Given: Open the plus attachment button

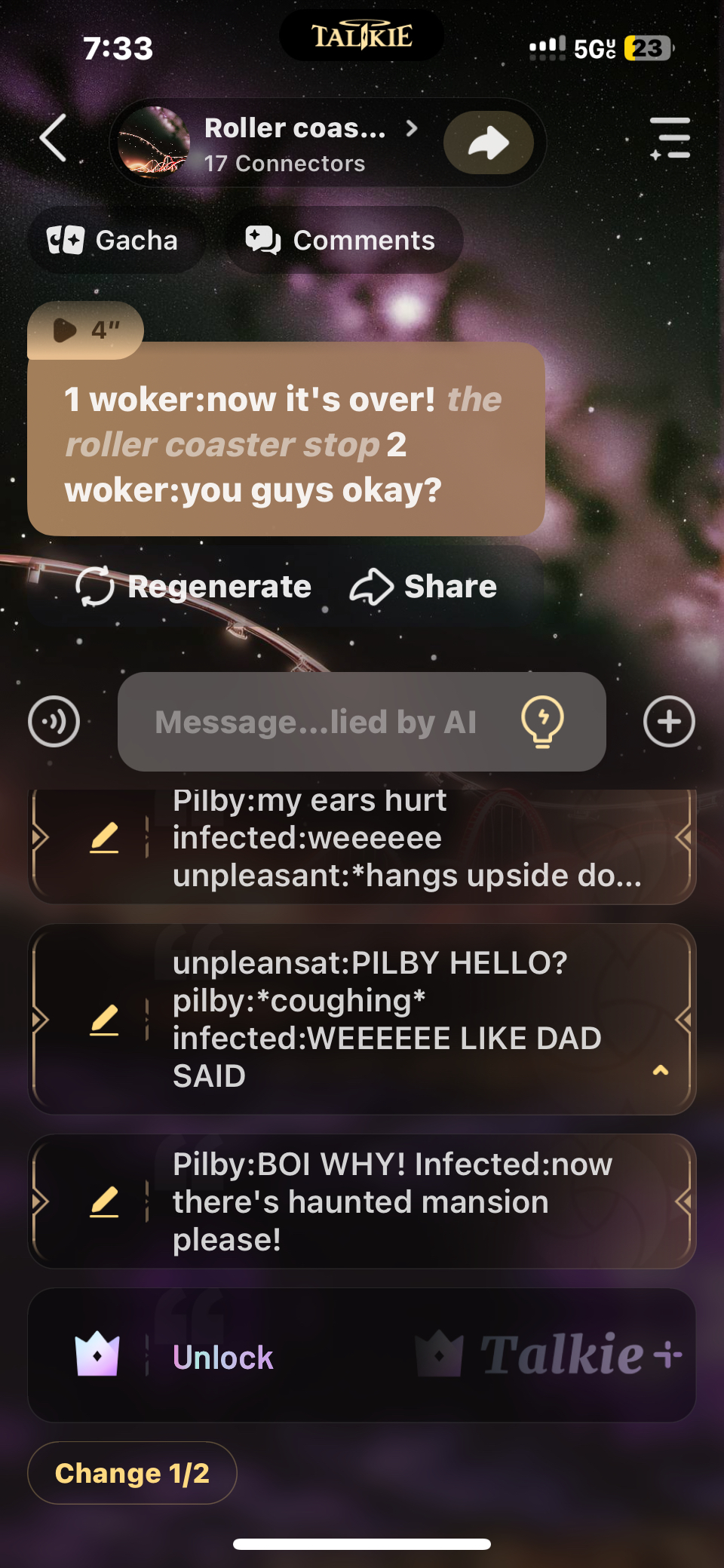Looking at the screenshot, I should (x=669, y=722).
